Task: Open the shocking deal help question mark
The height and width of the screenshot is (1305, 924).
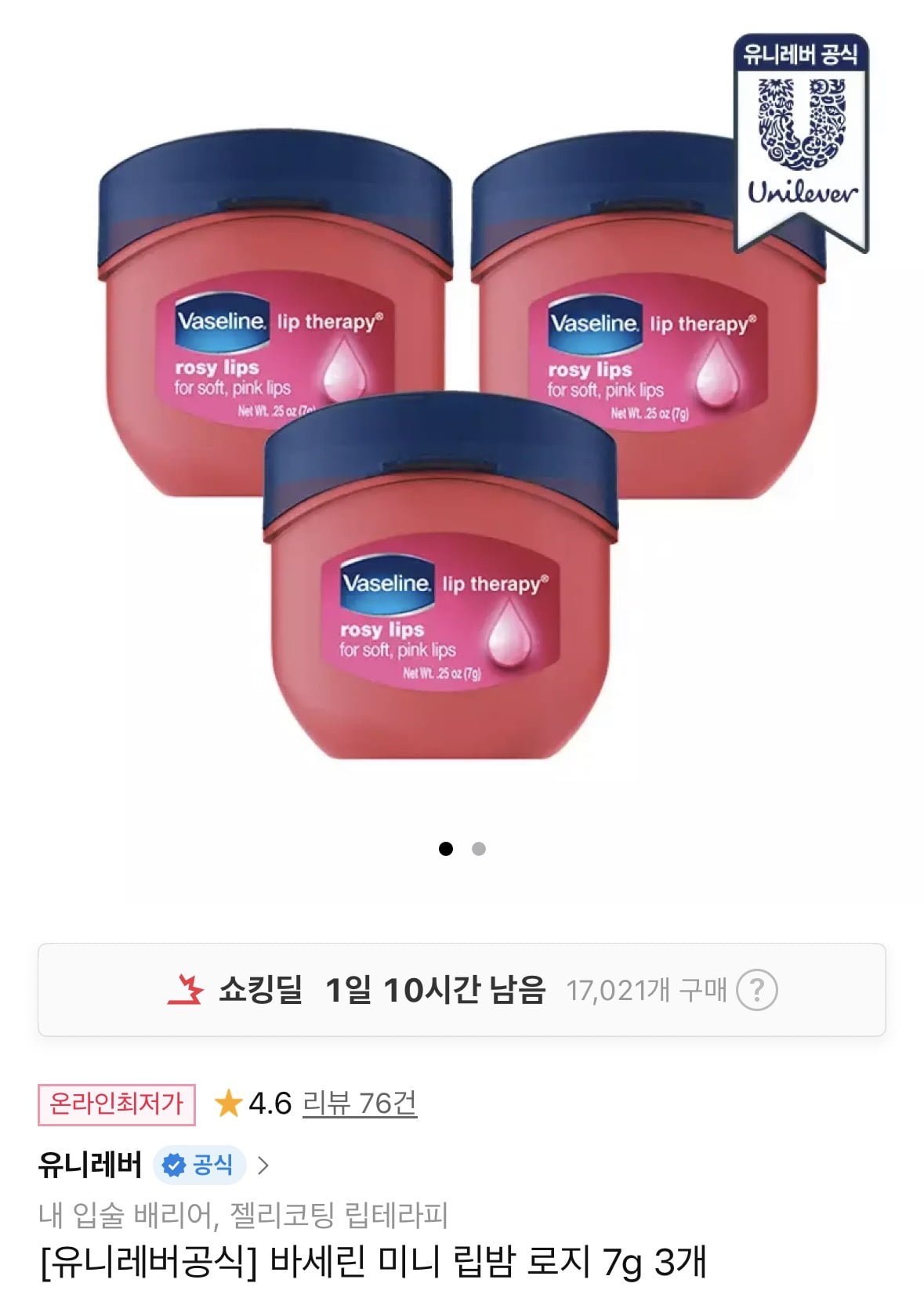Action: pos(756,990)
